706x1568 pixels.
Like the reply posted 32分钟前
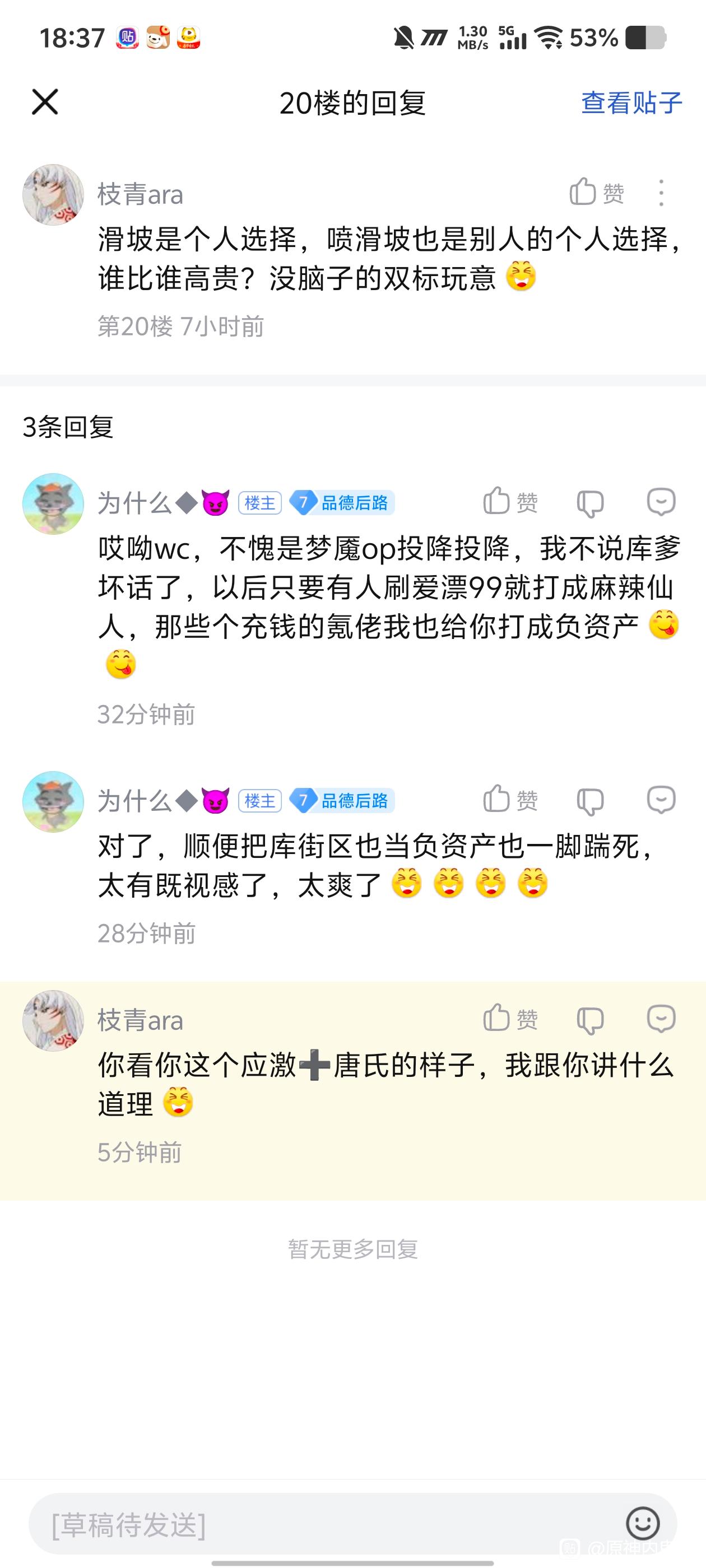[x=510, y=502]
